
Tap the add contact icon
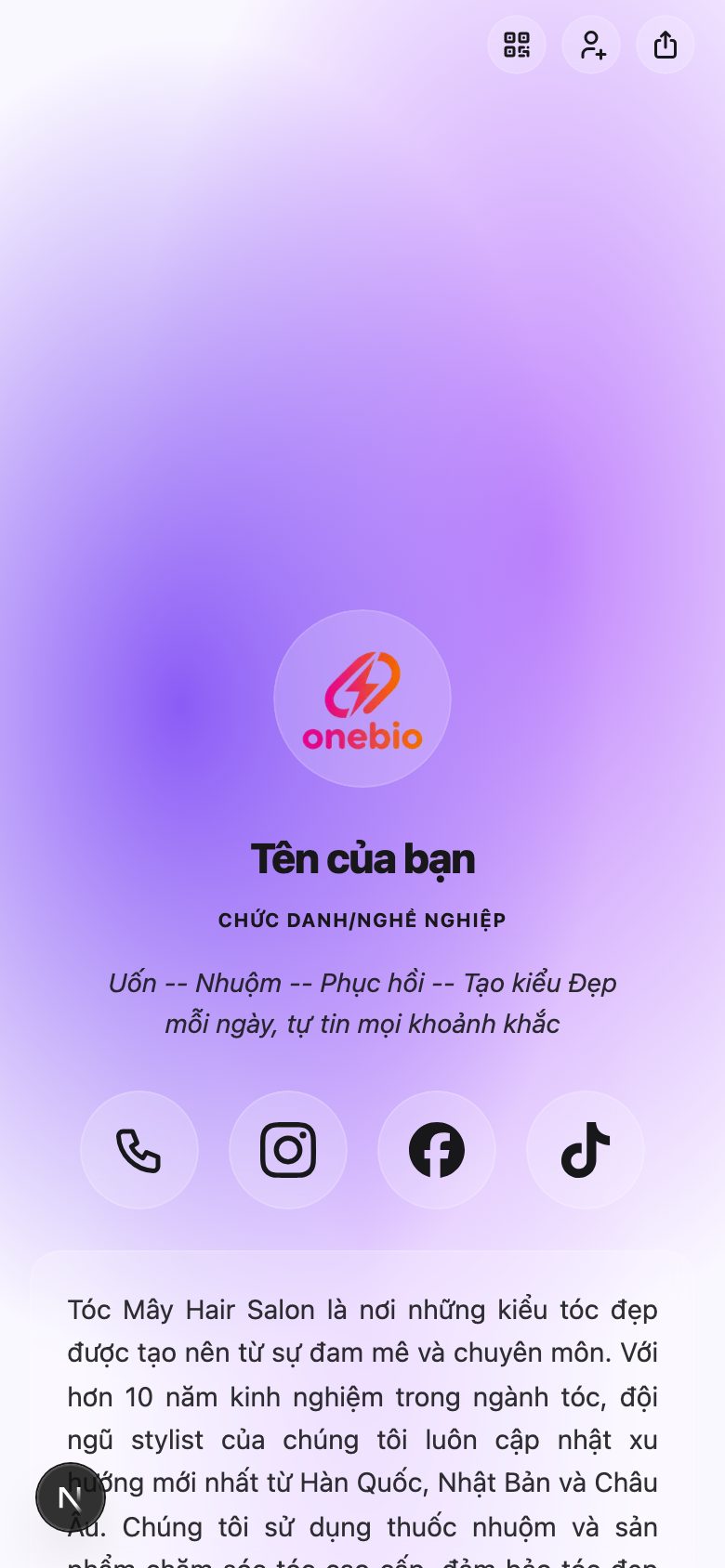point(590,45)
